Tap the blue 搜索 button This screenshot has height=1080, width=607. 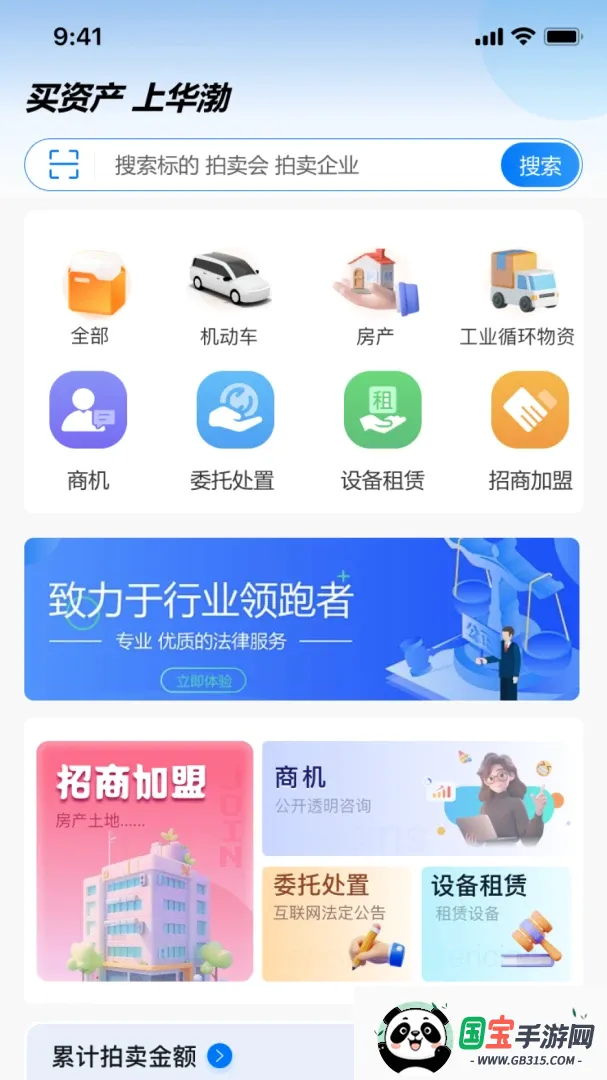540,165
